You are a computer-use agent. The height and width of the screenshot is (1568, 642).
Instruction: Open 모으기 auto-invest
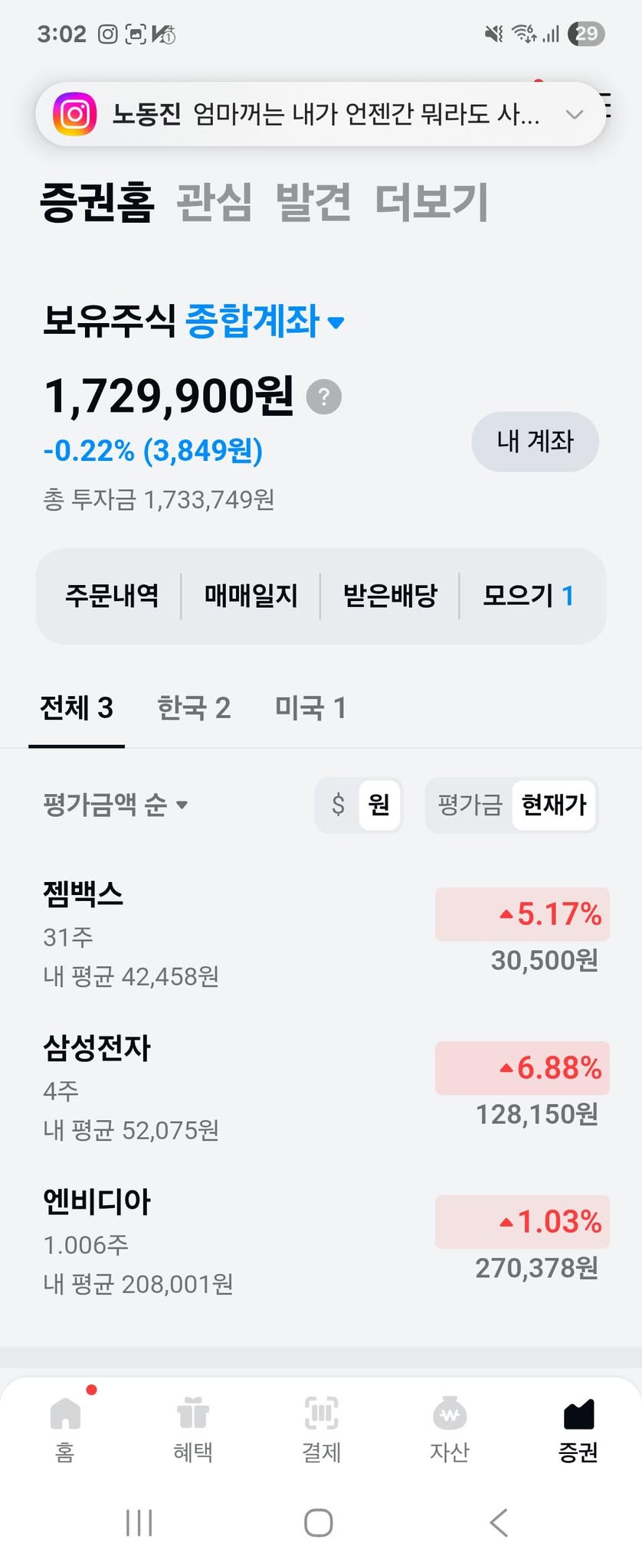point(528,596)
